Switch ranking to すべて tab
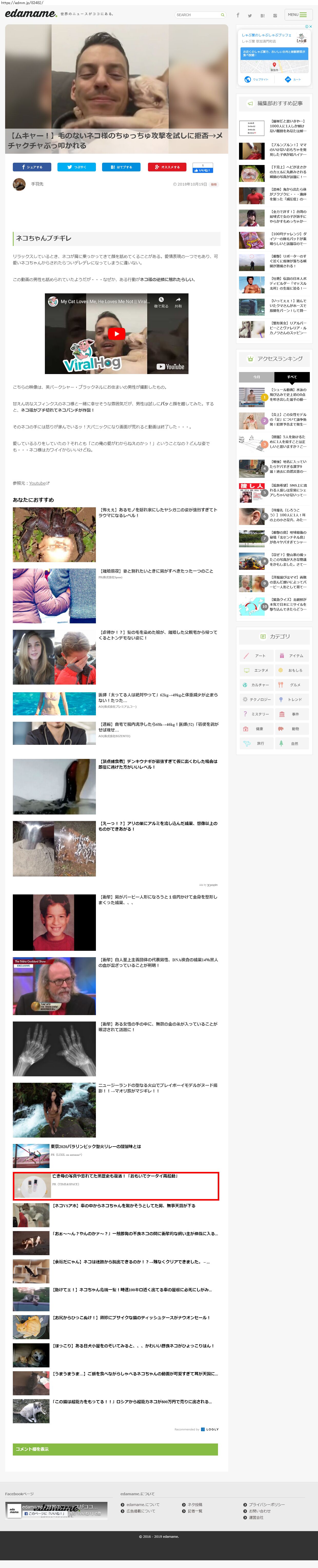This screenshot has width=318, height=1568. (x=292, y=377)
